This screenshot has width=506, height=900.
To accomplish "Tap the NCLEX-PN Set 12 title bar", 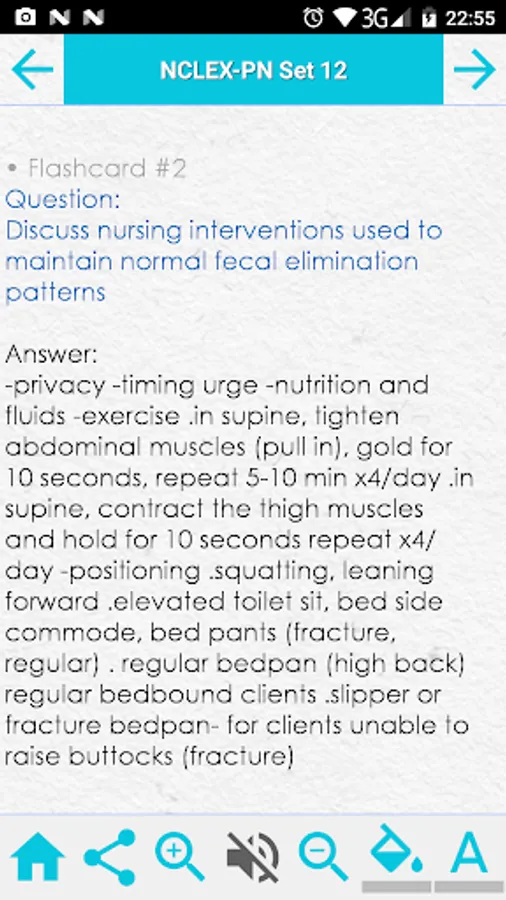I will (253, 69).
